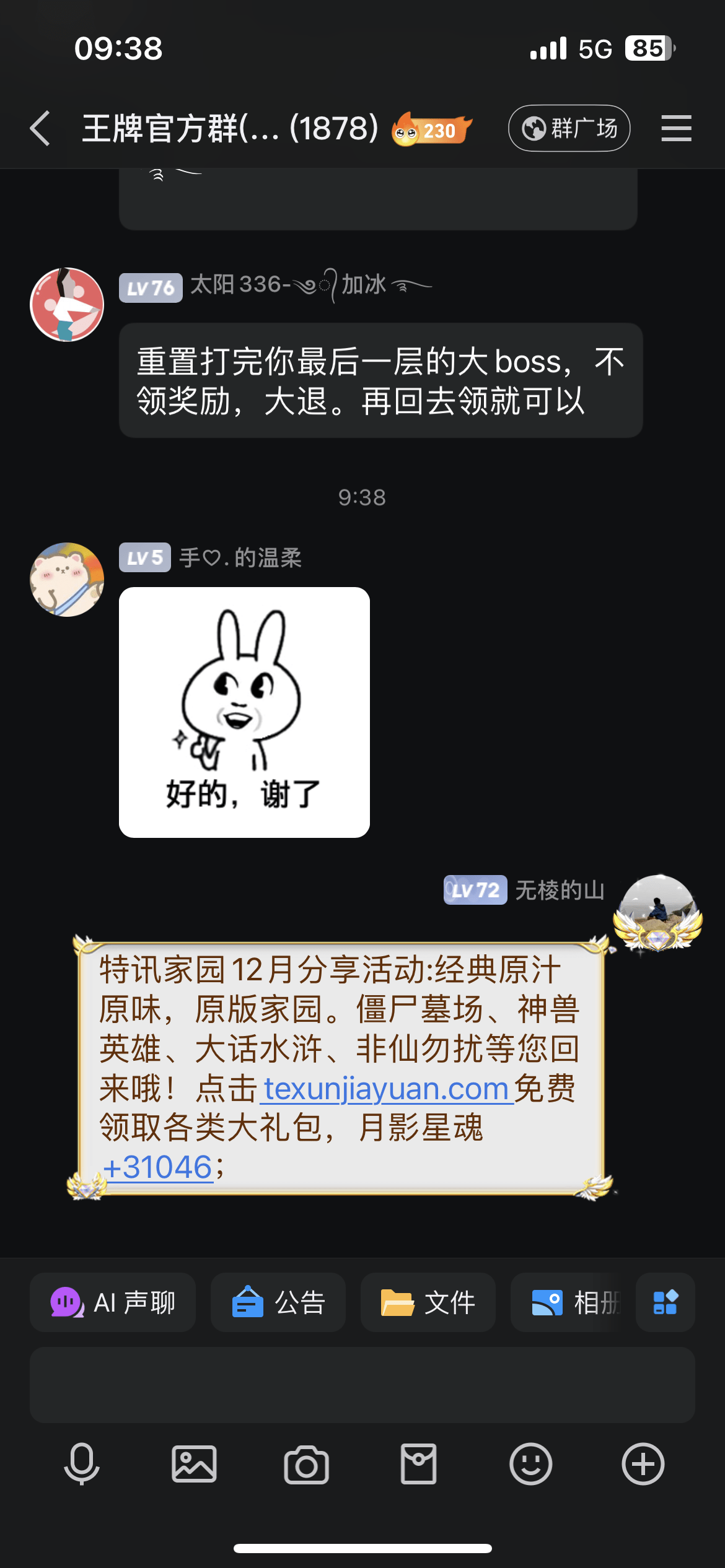
Task: Open the group settings menu icon
Action: (676, 129)
